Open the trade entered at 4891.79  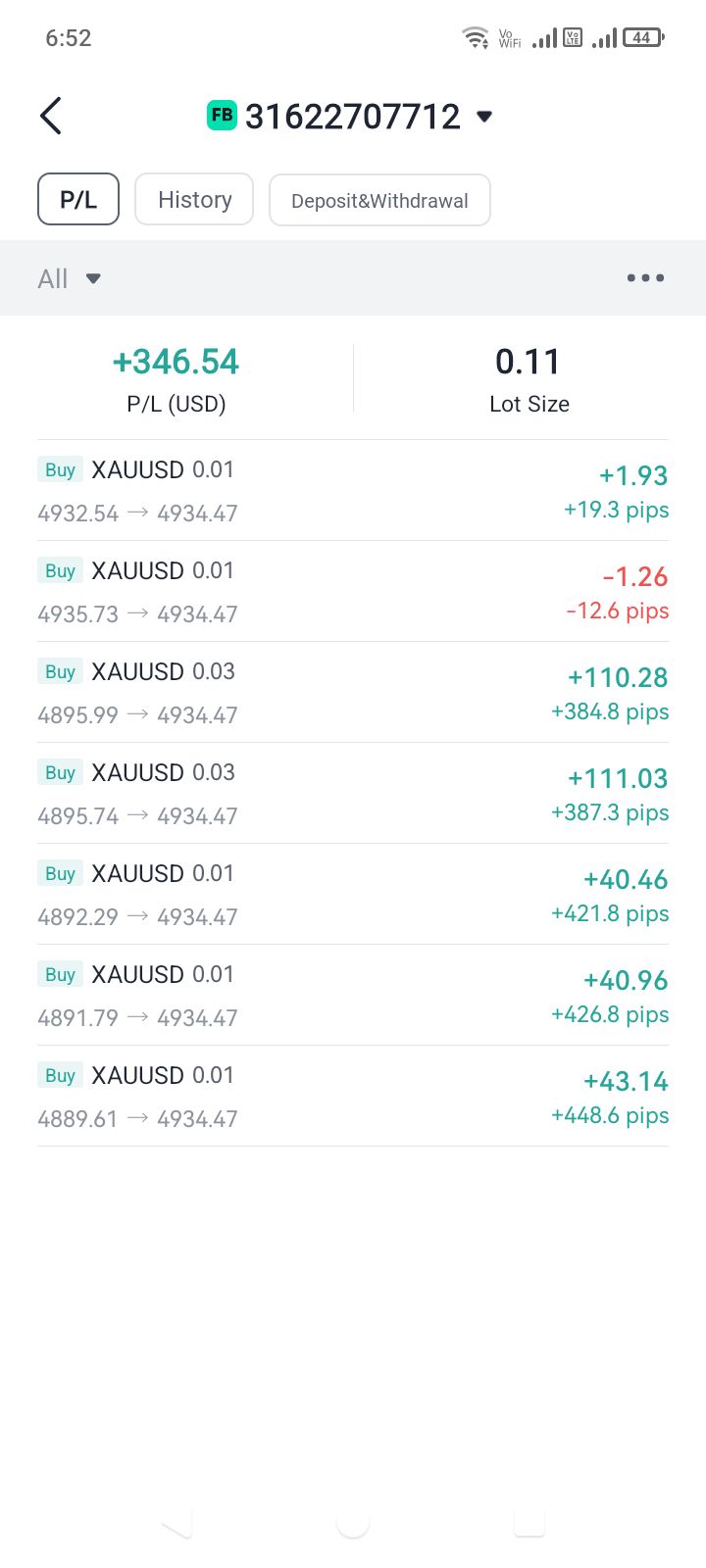(x=353, y=996)
